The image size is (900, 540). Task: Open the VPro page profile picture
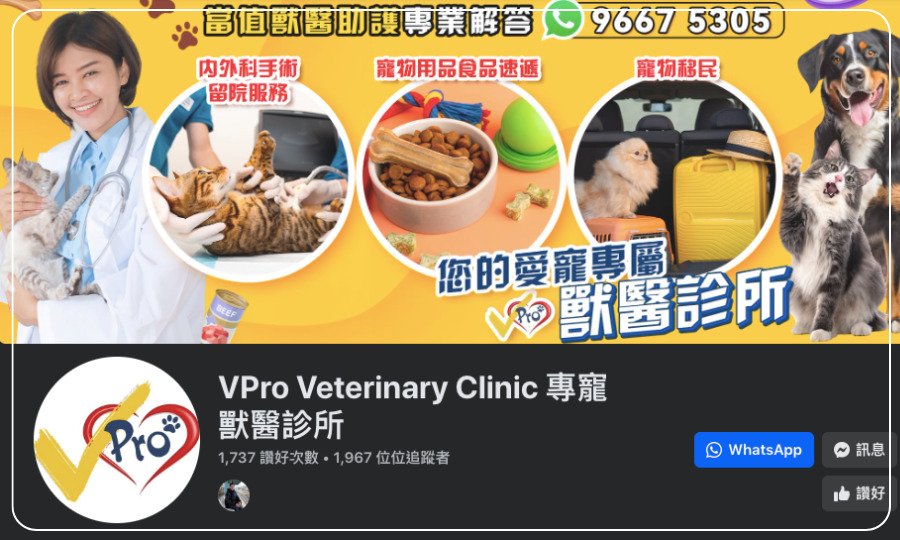(x=117, y=440)
